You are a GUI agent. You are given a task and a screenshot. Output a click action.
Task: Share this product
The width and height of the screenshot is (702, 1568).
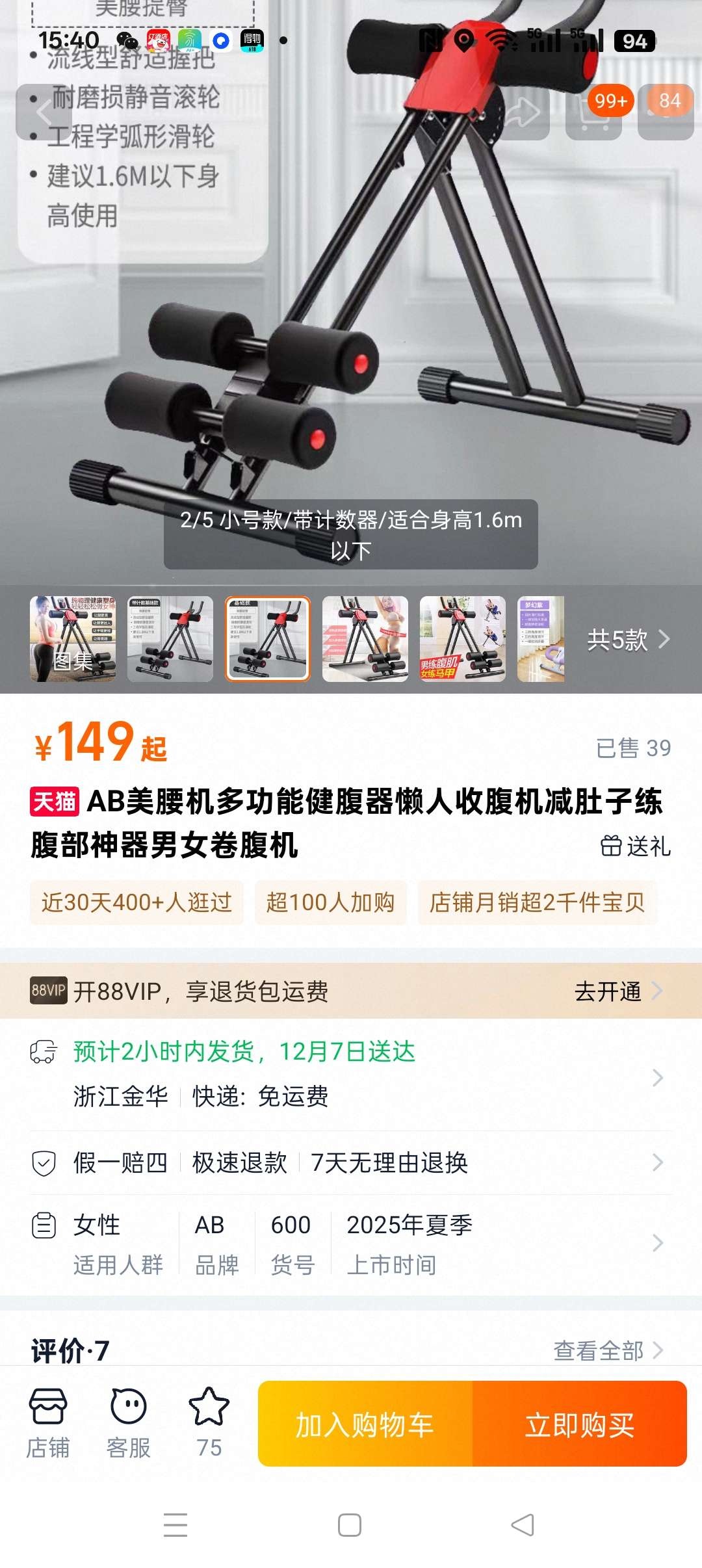point(522,112)
